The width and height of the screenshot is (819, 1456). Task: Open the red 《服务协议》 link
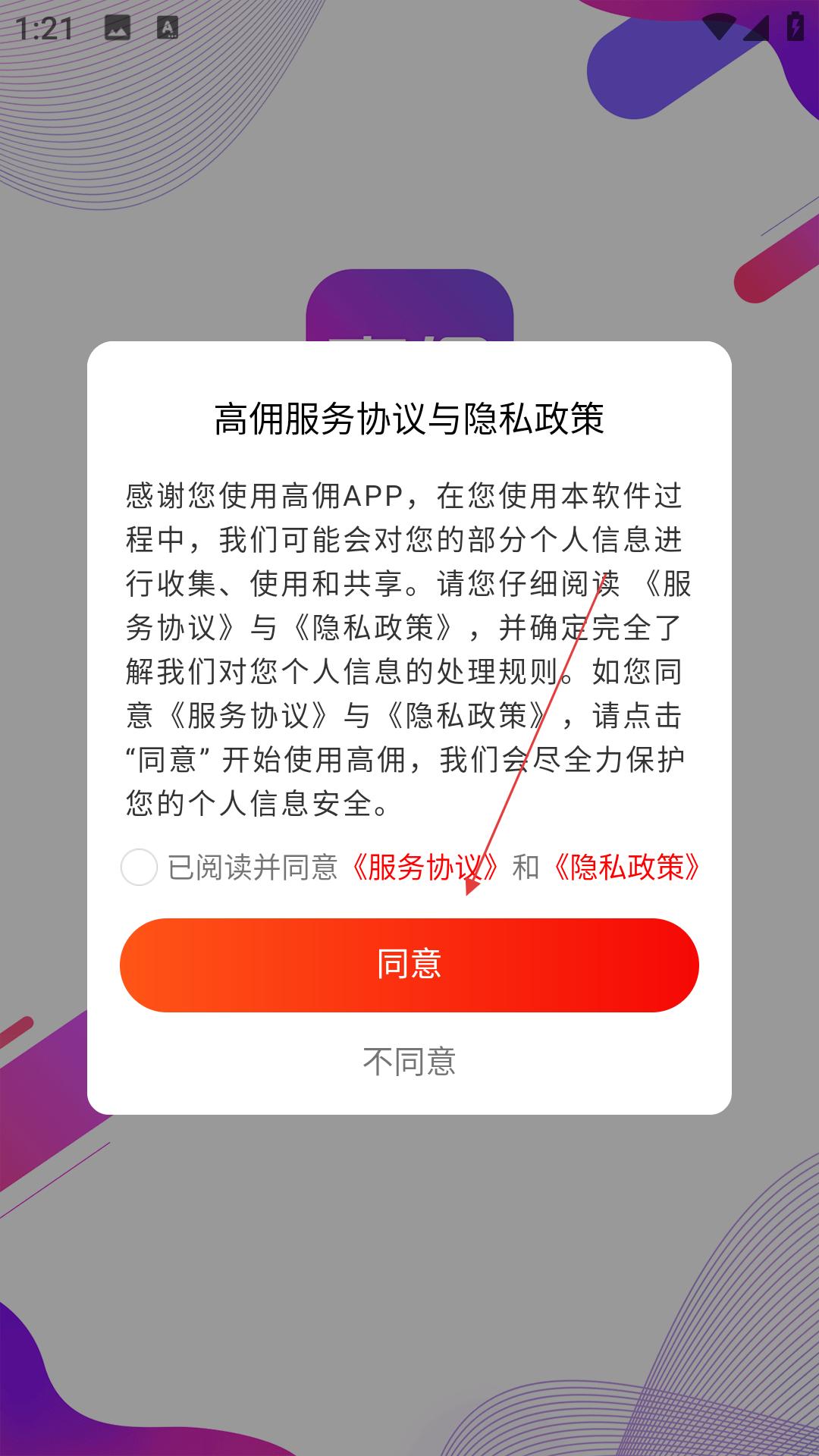pos(425,867)
